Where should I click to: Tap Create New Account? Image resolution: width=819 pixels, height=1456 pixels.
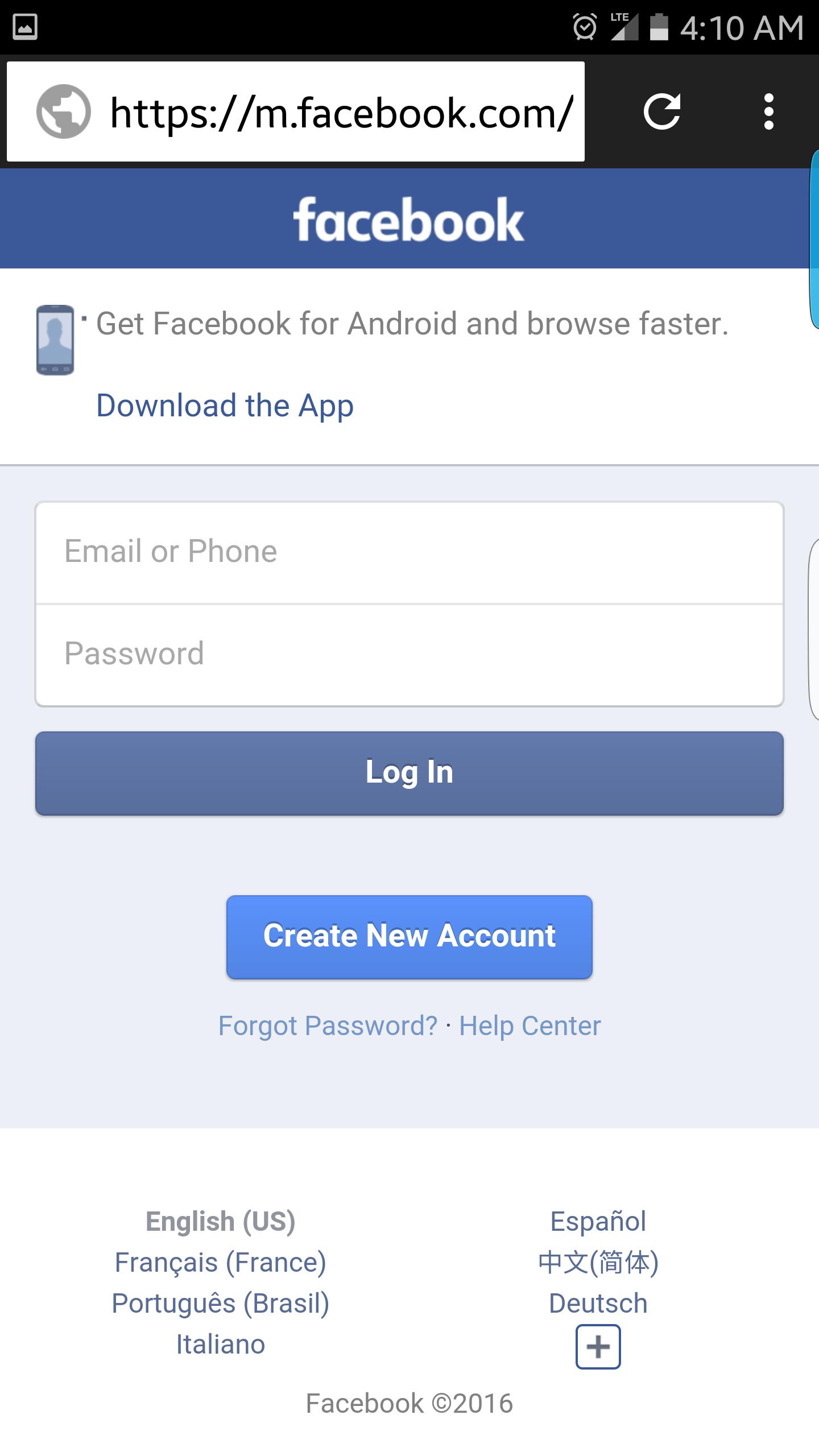click(x=409, y=937)
